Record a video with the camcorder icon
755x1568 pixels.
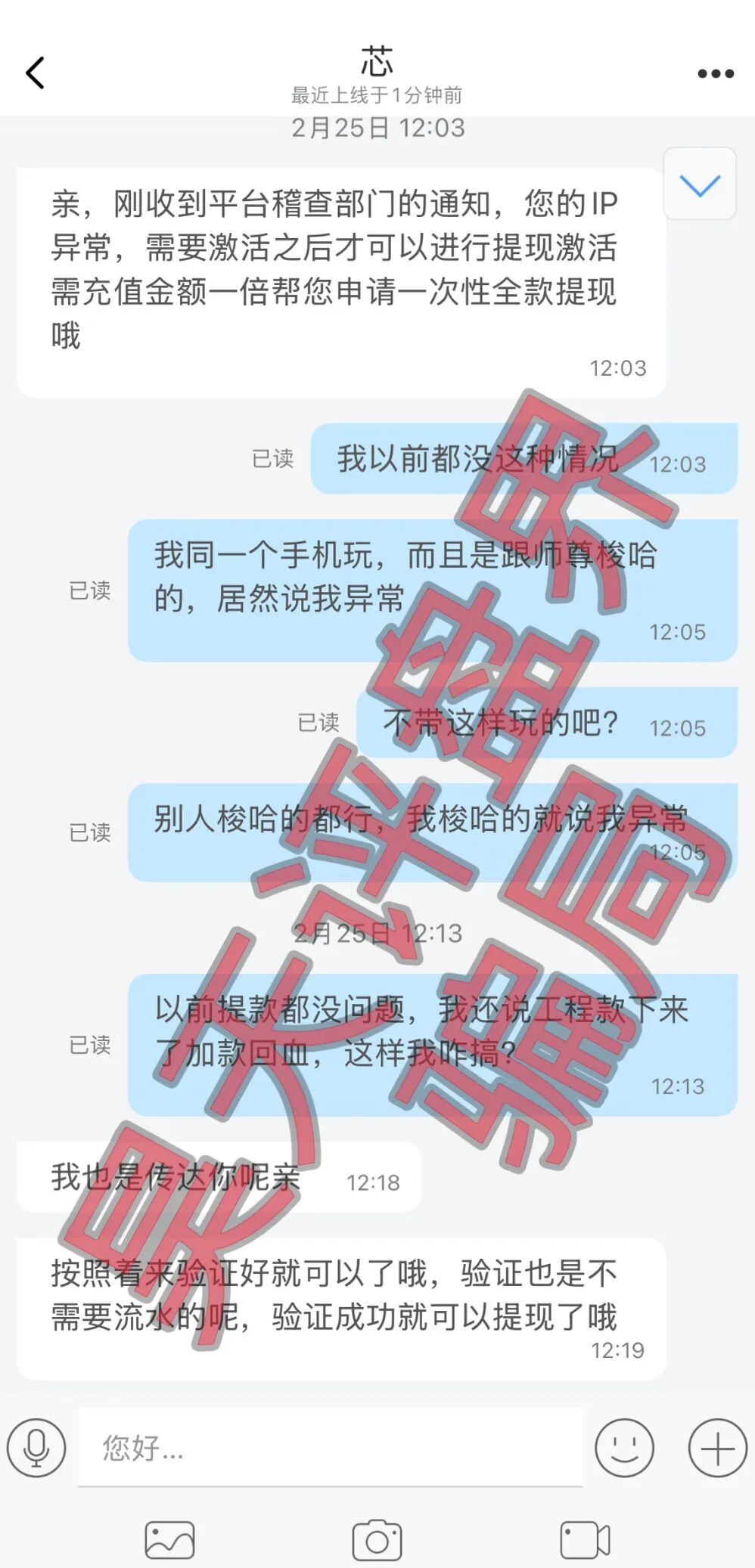(585, 1540)
